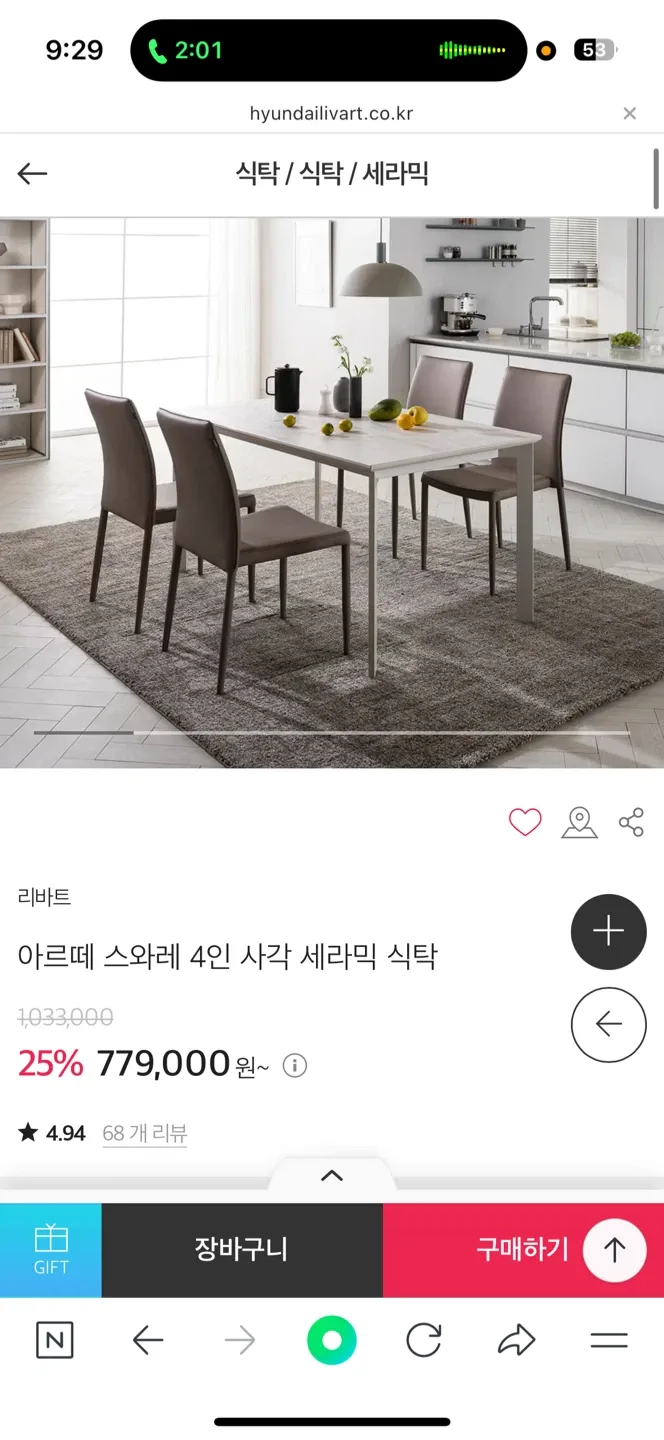The width and height of the screenshot is (664, 1440).
Task: Open the 68개 리뷰 link
Action: coord(145,1133)
